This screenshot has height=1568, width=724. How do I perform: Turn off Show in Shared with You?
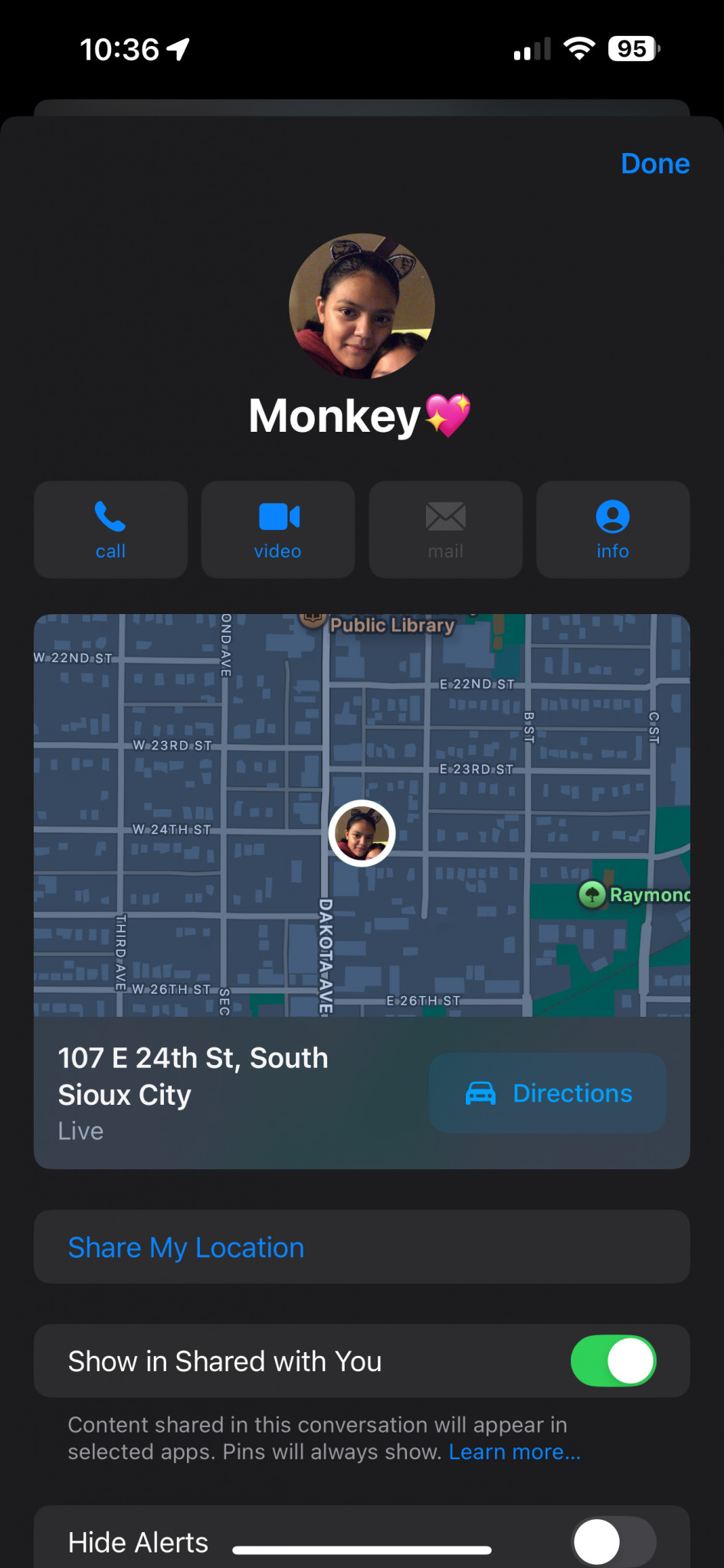pos(613,1361)
